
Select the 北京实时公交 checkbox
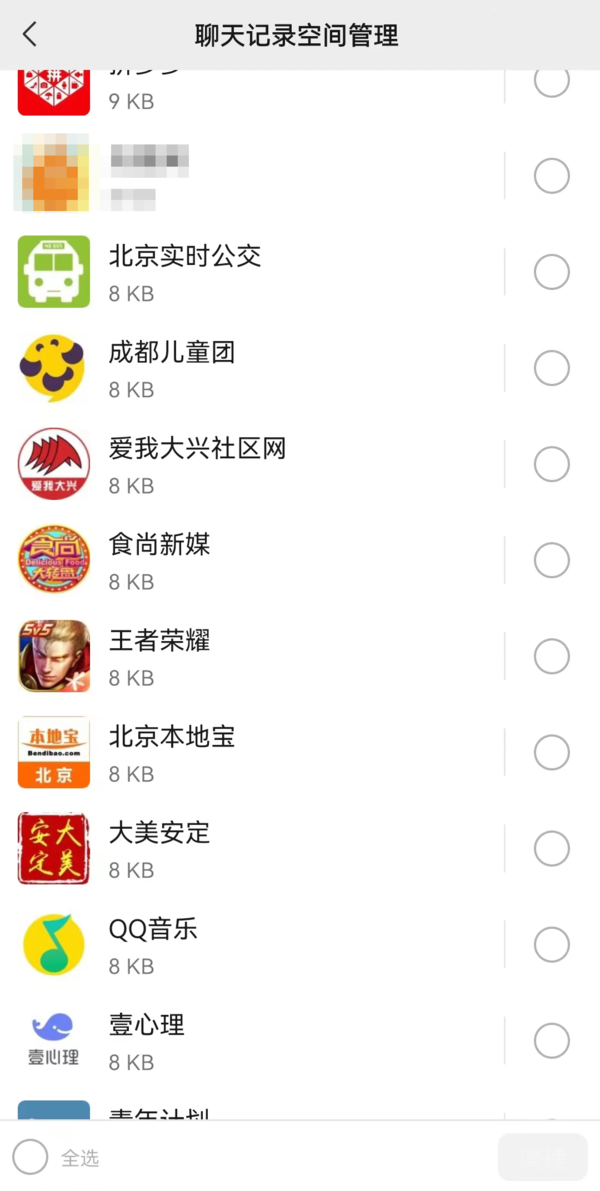coord(551,272)
